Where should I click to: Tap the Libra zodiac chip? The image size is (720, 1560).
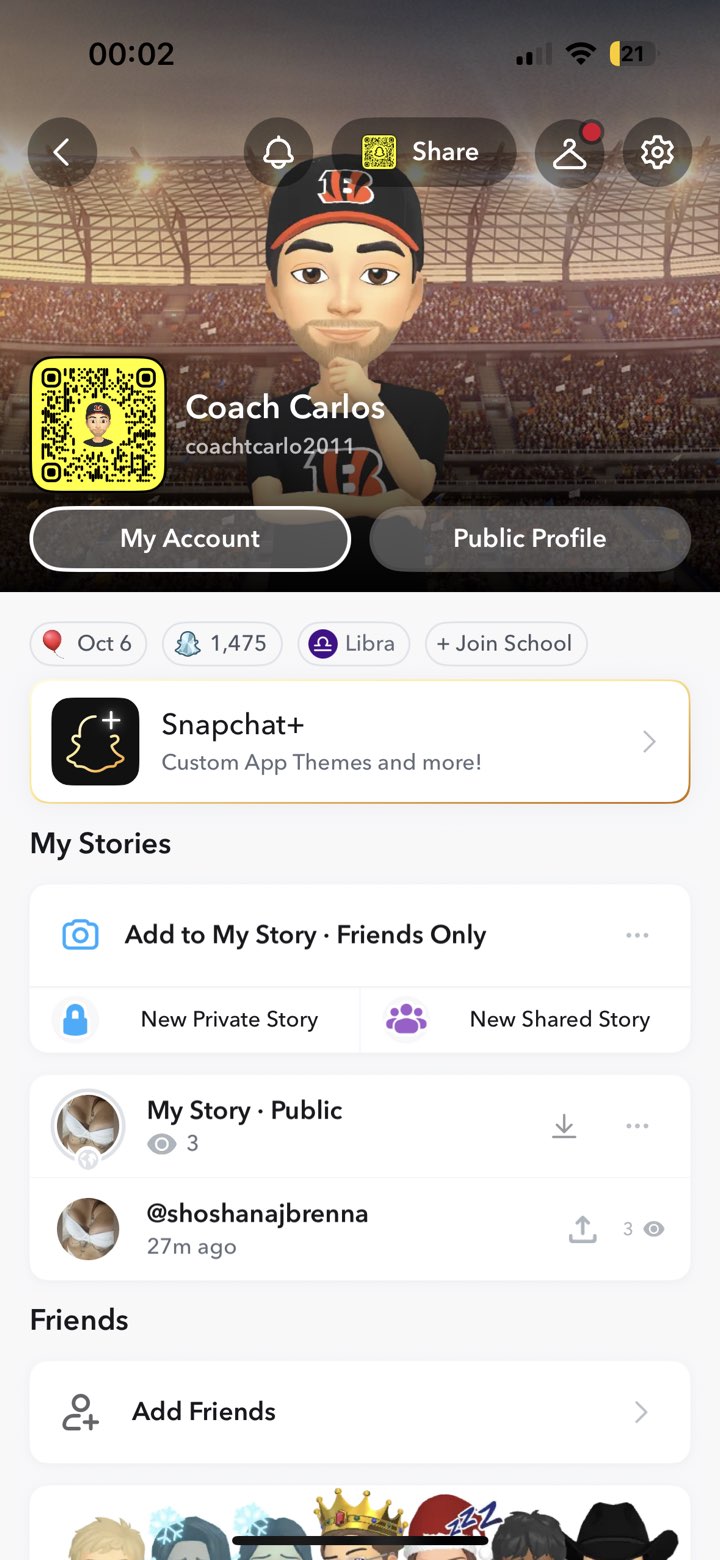(354, 644)
